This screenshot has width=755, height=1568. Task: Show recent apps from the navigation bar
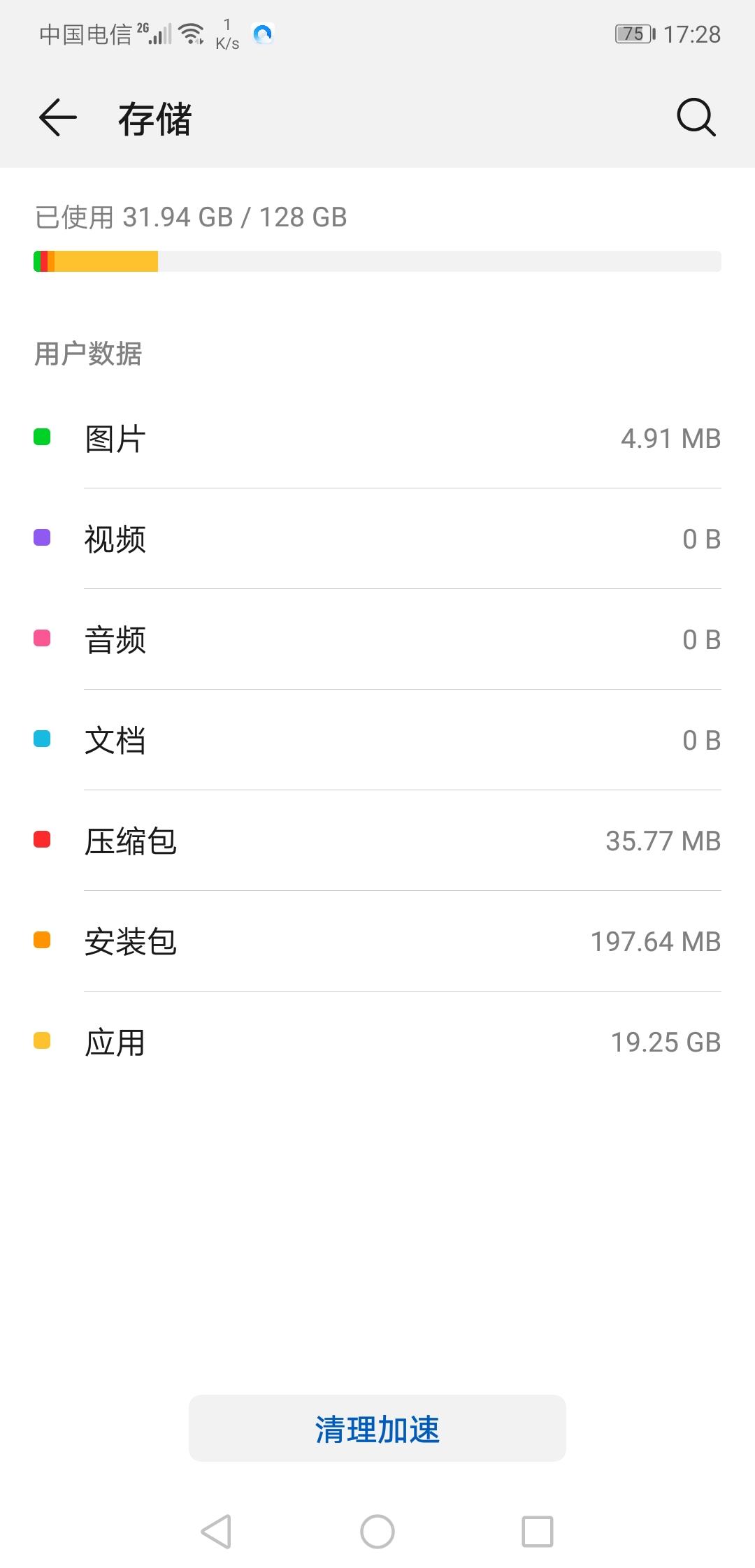(538, 1532)
